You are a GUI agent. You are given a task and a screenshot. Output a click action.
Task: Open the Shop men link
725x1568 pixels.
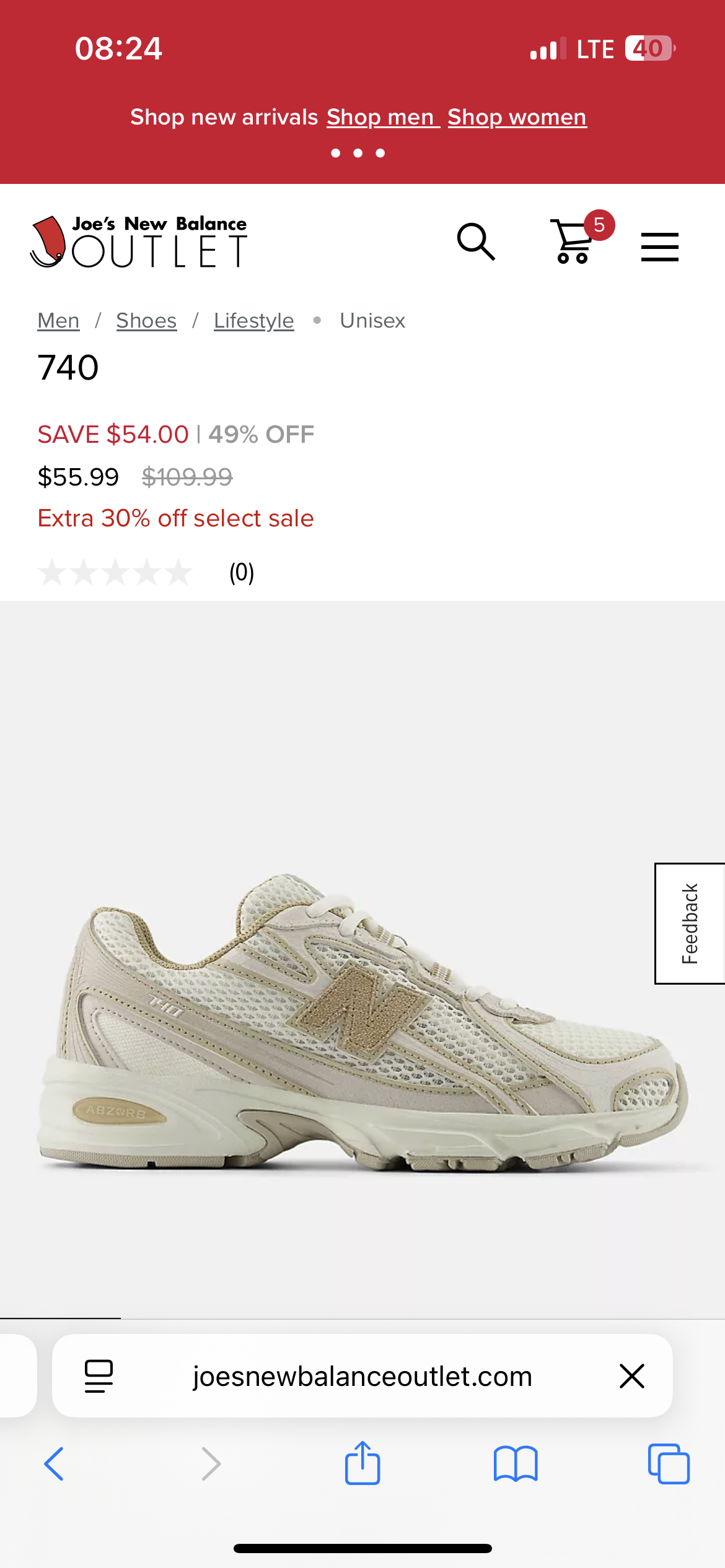click(382, 117)
